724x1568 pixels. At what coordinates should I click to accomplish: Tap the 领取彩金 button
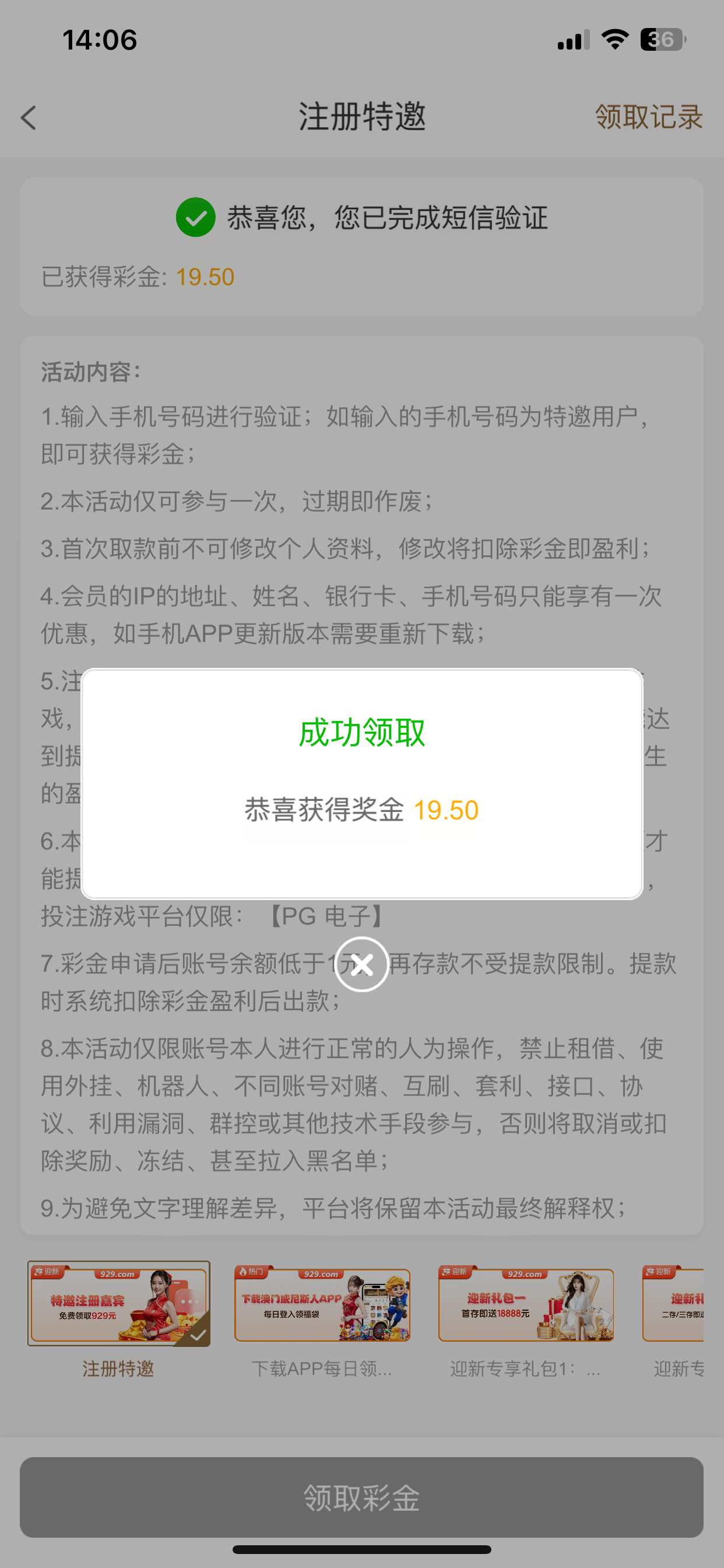coord(361,1497)
